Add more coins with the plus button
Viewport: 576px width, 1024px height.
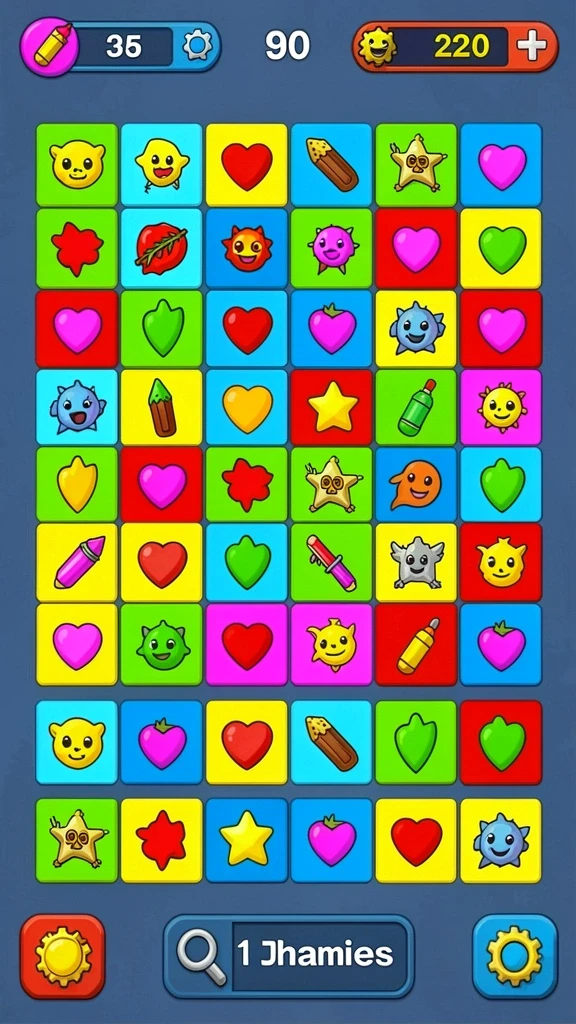(x=532, y=46)
